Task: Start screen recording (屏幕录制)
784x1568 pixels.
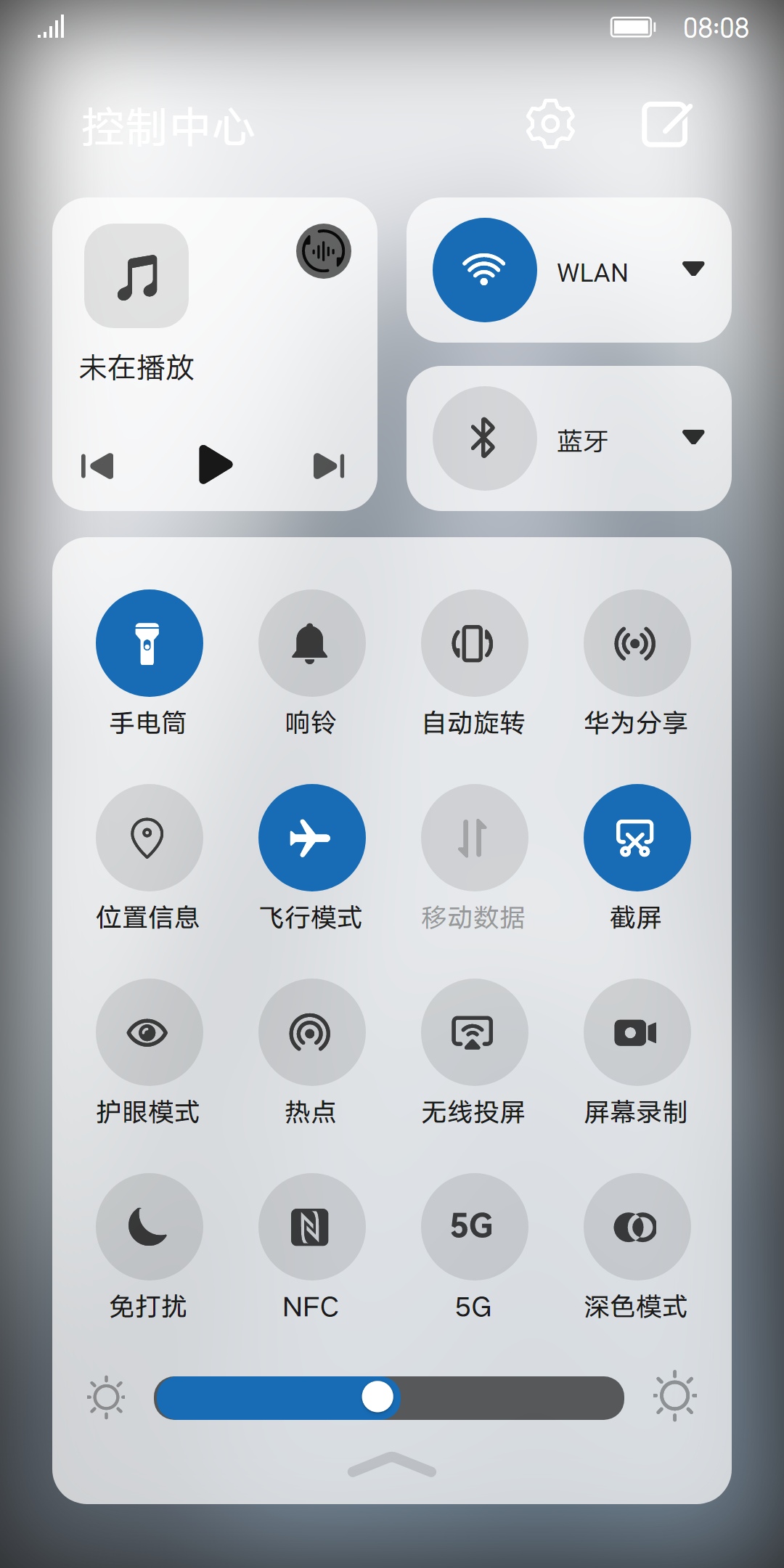Action: (637, 1032)
